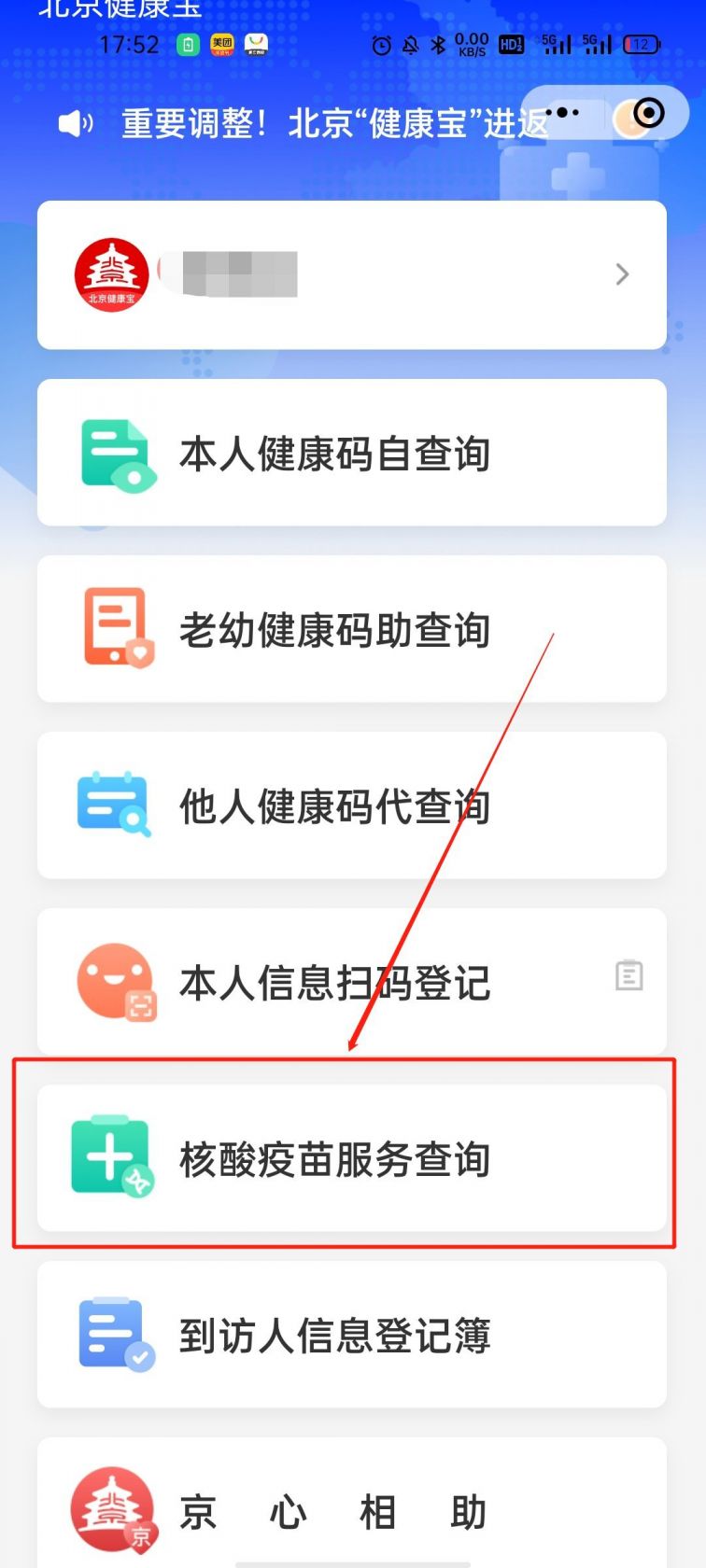Open the mini program more options menu
This screenshot has width=706, height=1568.
[x=562, y=113]
